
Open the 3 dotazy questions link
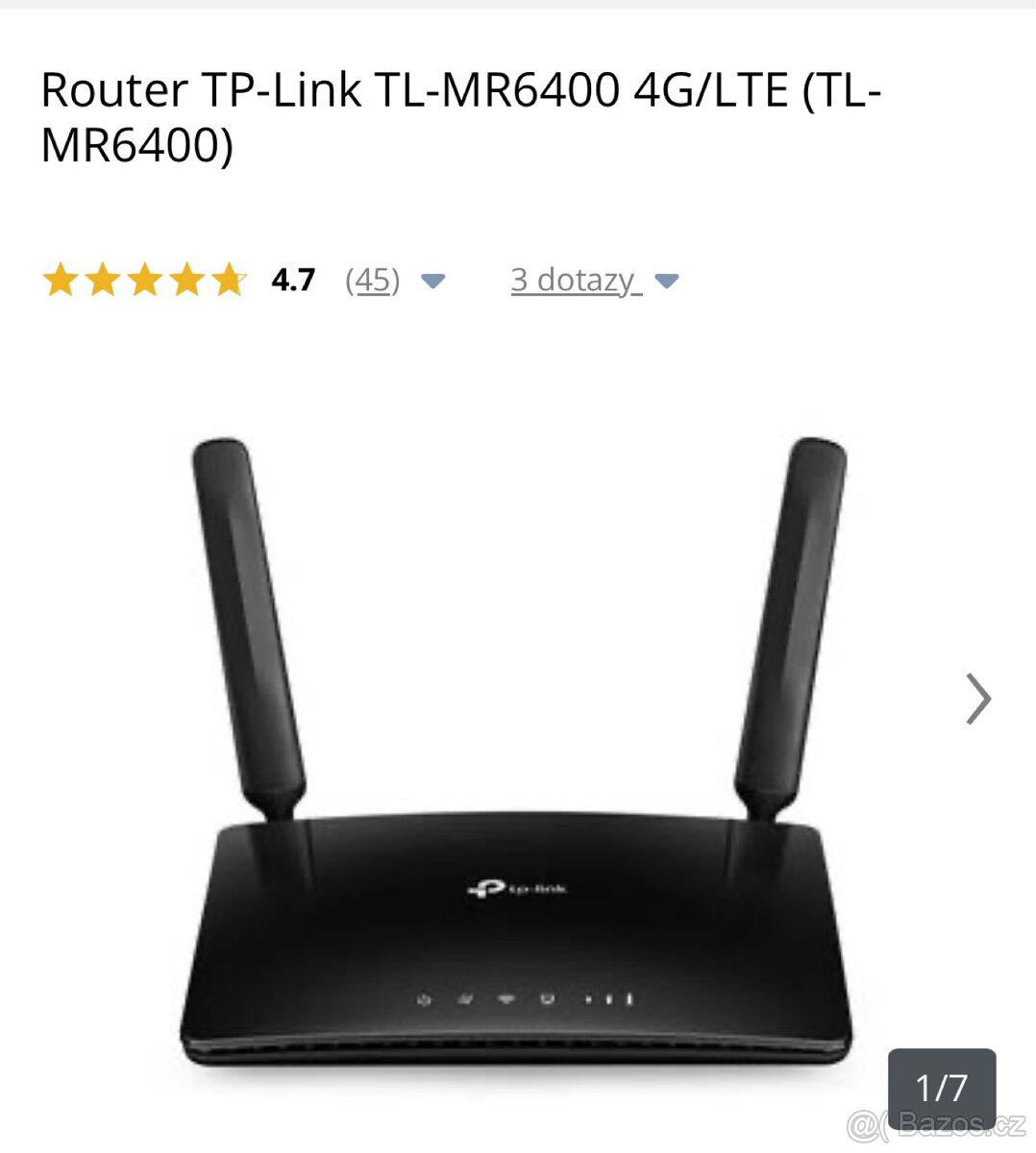click(x=573, y=280)
